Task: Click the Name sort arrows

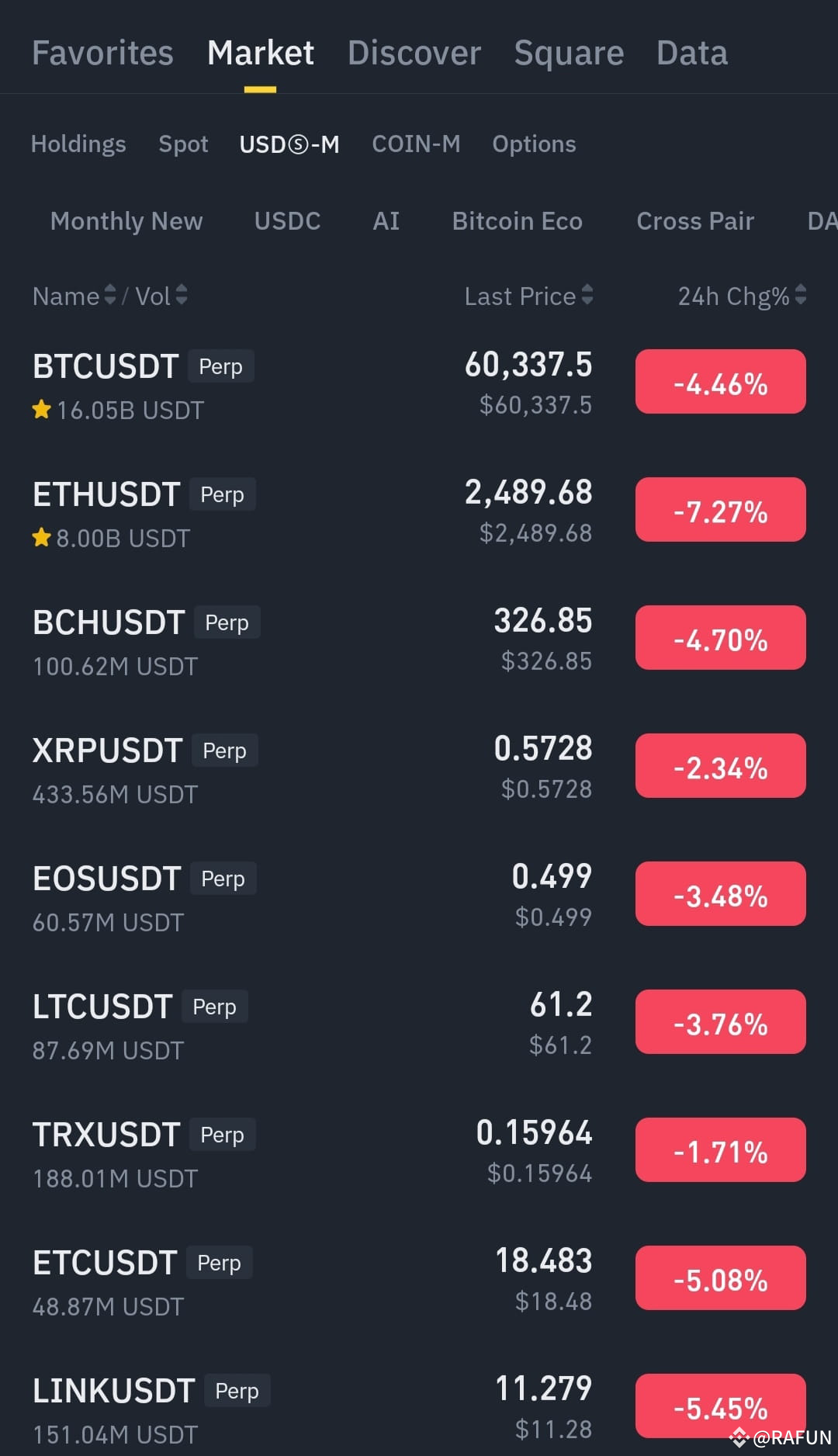Action: tap(109, 296)
